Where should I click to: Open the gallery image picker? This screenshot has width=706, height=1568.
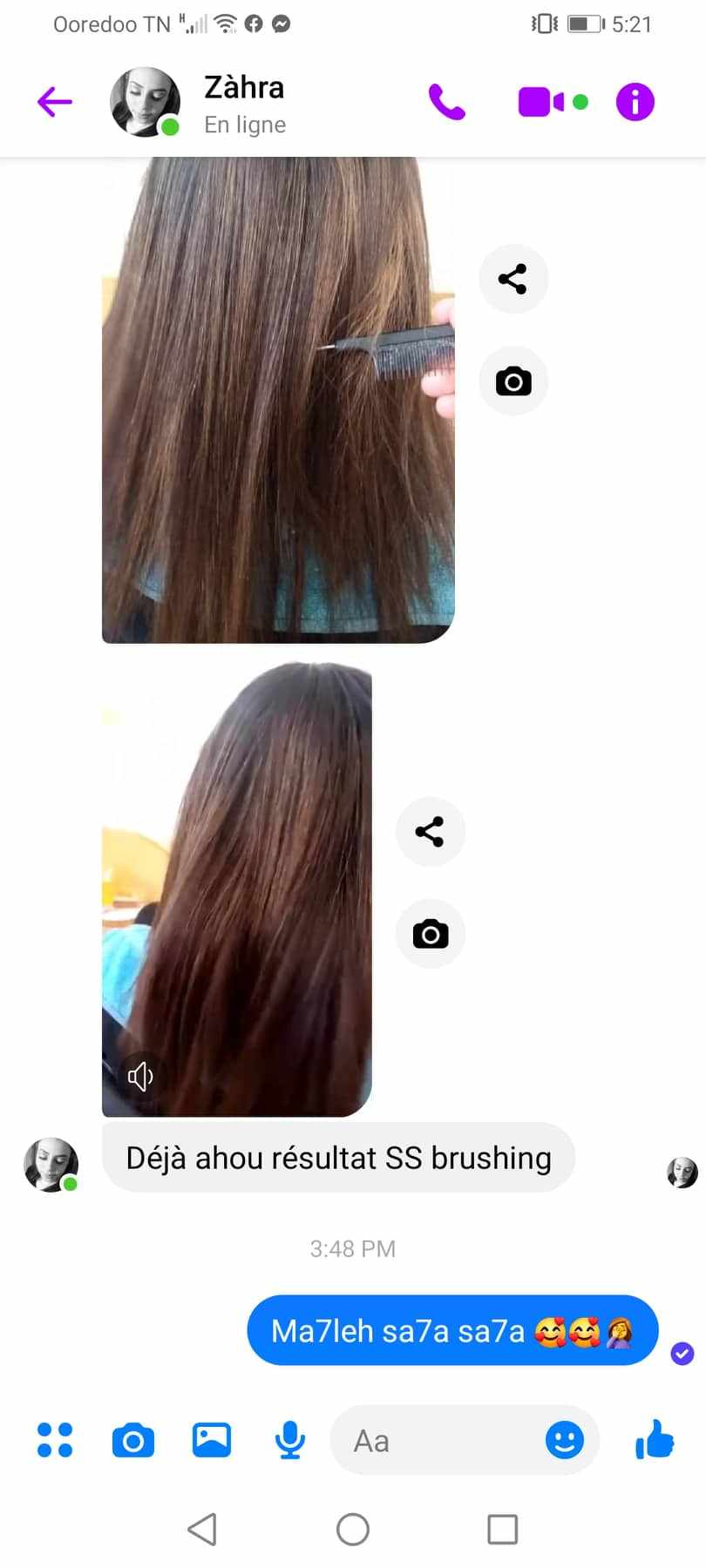212,1440
